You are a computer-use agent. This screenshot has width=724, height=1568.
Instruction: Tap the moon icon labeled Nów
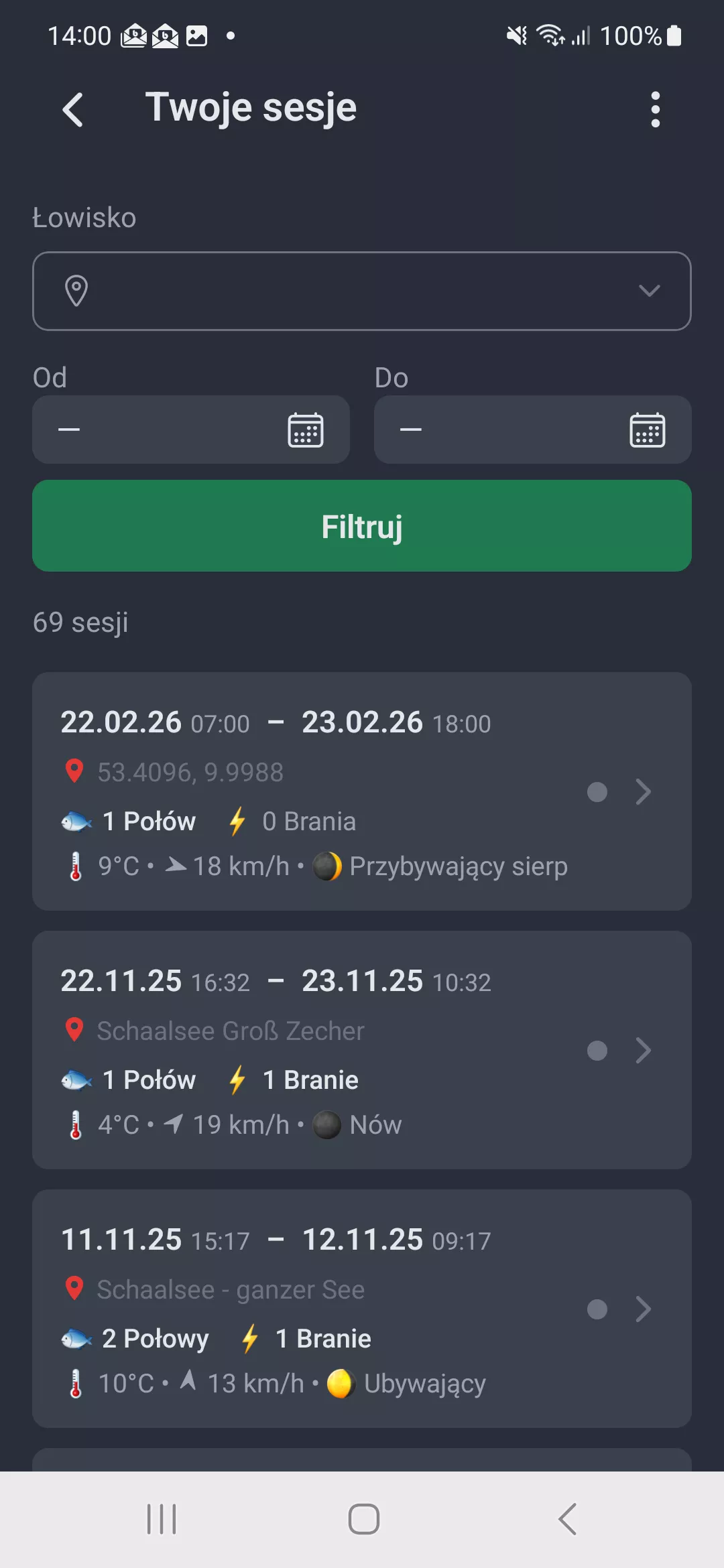pyautogui.click(x=326, y=1124)
